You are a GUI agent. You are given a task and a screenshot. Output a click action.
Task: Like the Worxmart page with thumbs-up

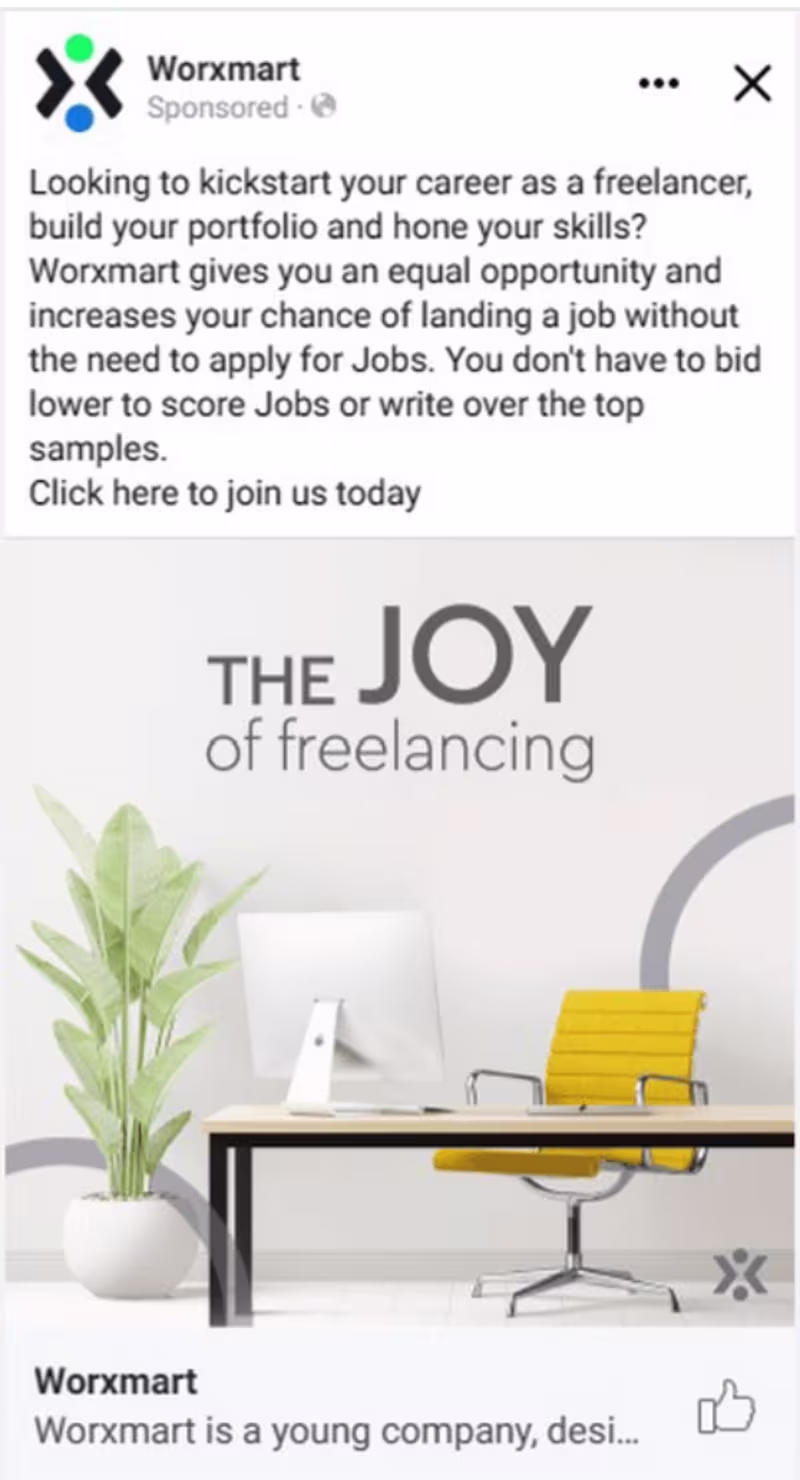[724, 1408]
